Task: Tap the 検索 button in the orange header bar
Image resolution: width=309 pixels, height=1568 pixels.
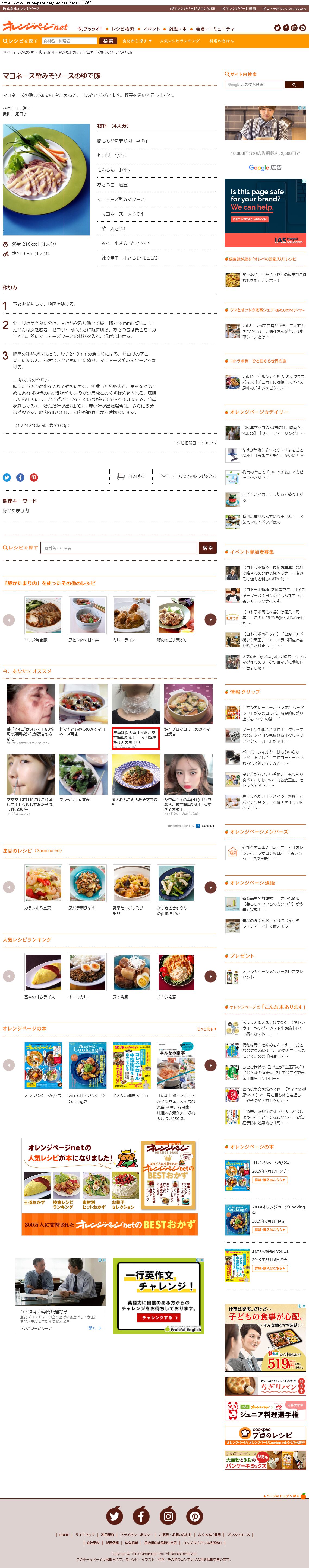Action: click(108, 41)
